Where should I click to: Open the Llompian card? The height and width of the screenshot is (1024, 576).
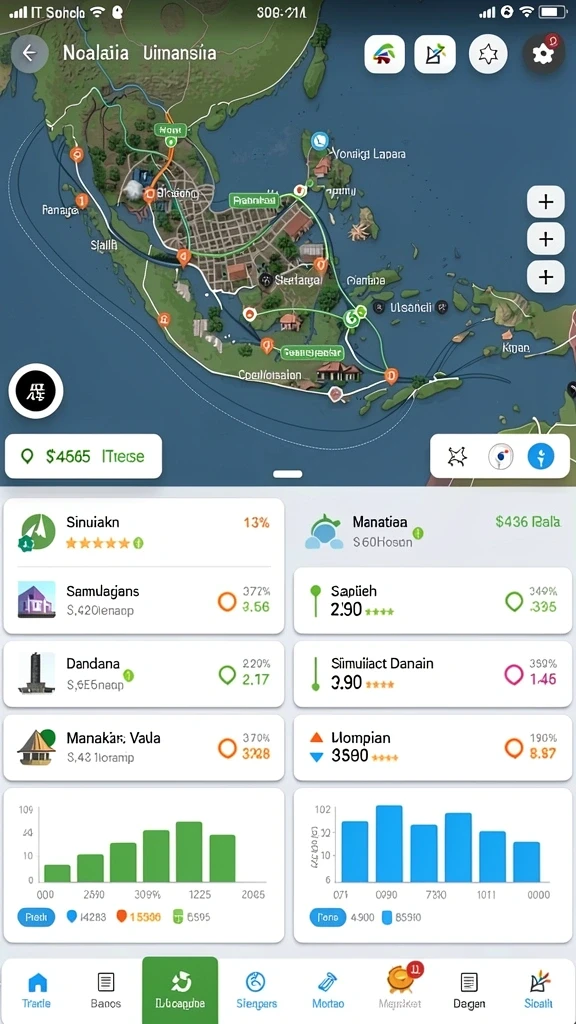point(432,748)
